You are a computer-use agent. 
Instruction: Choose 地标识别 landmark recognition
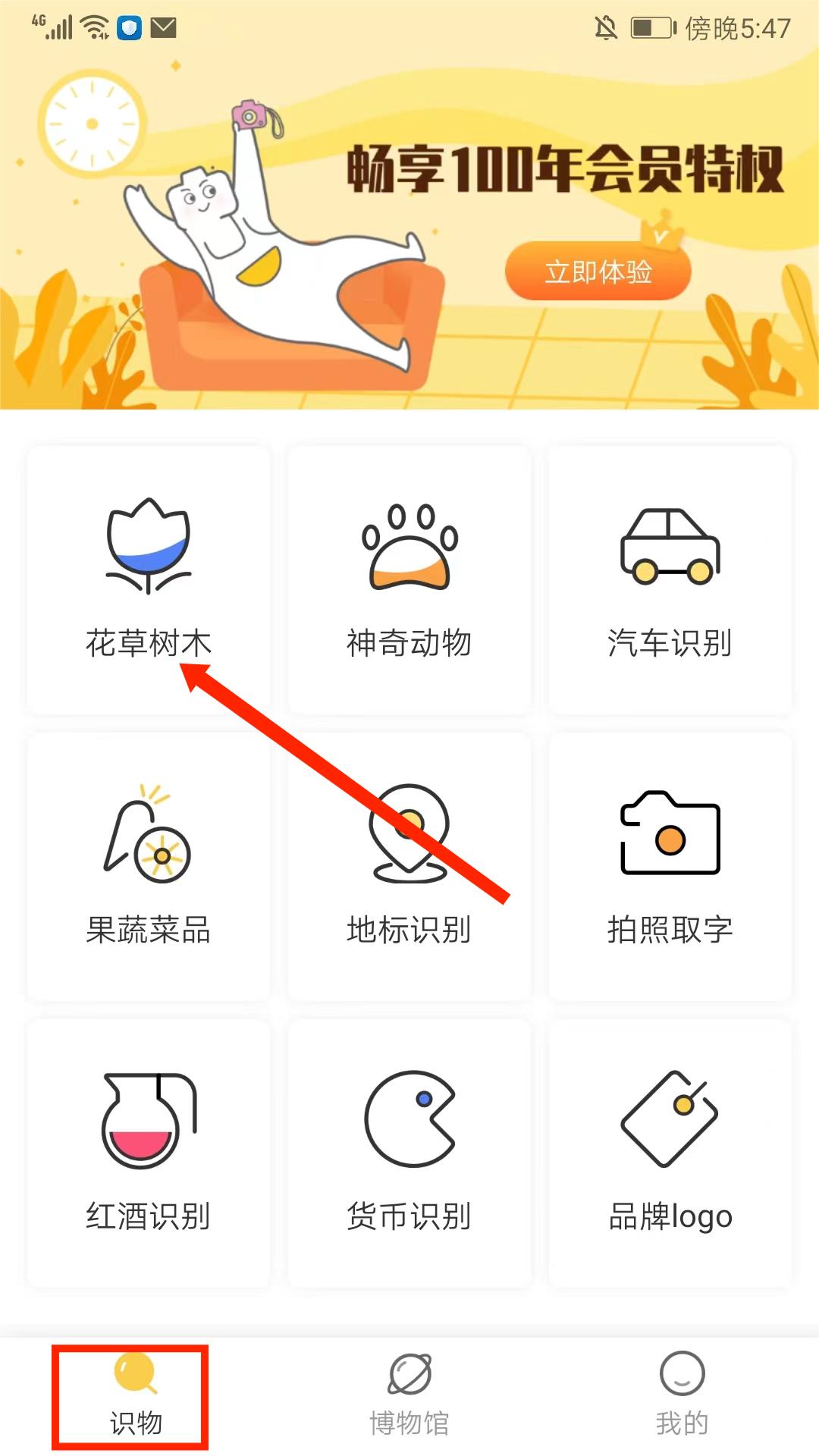click(409, 866)
